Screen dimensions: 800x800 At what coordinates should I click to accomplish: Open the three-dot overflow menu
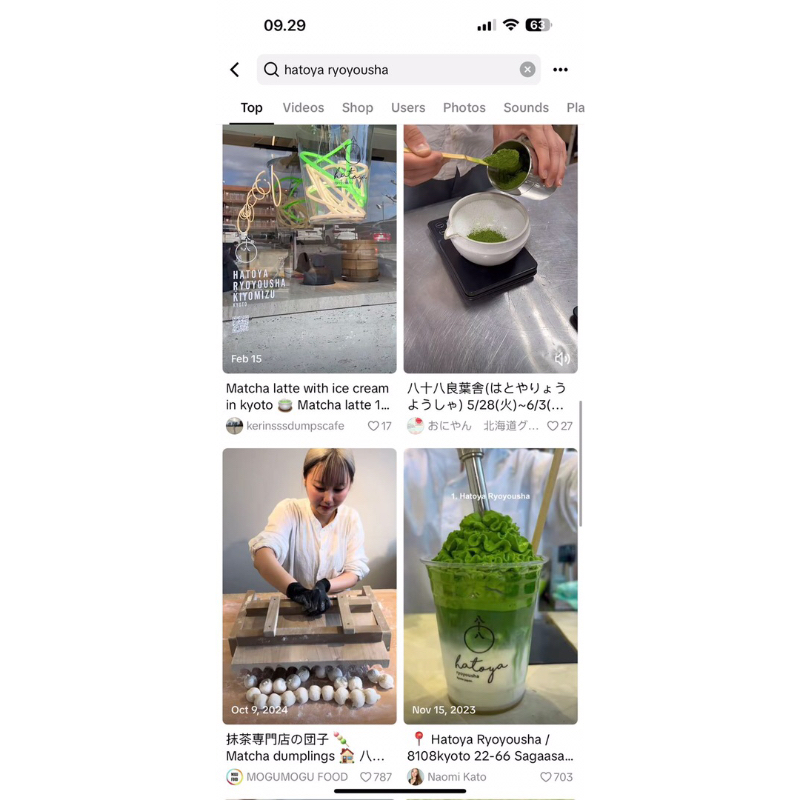click(x=560, y=70)
